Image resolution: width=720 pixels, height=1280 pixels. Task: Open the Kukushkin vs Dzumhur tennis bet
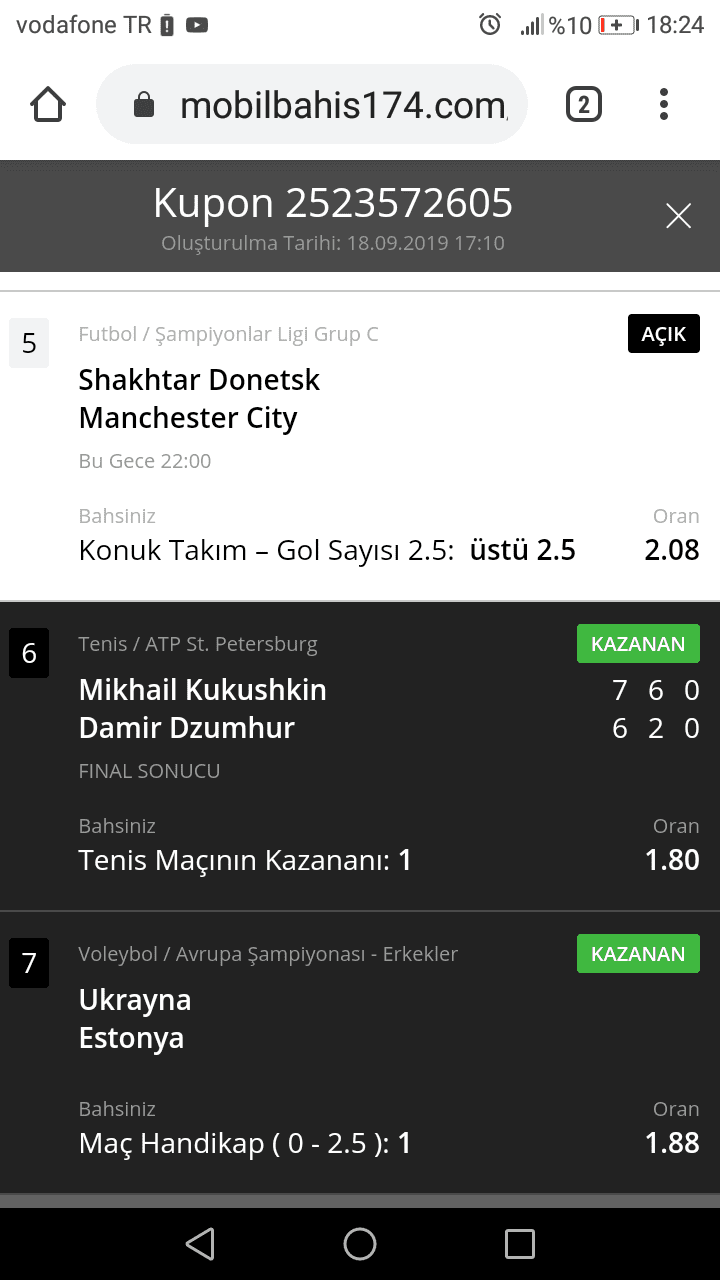click(360, 756)
